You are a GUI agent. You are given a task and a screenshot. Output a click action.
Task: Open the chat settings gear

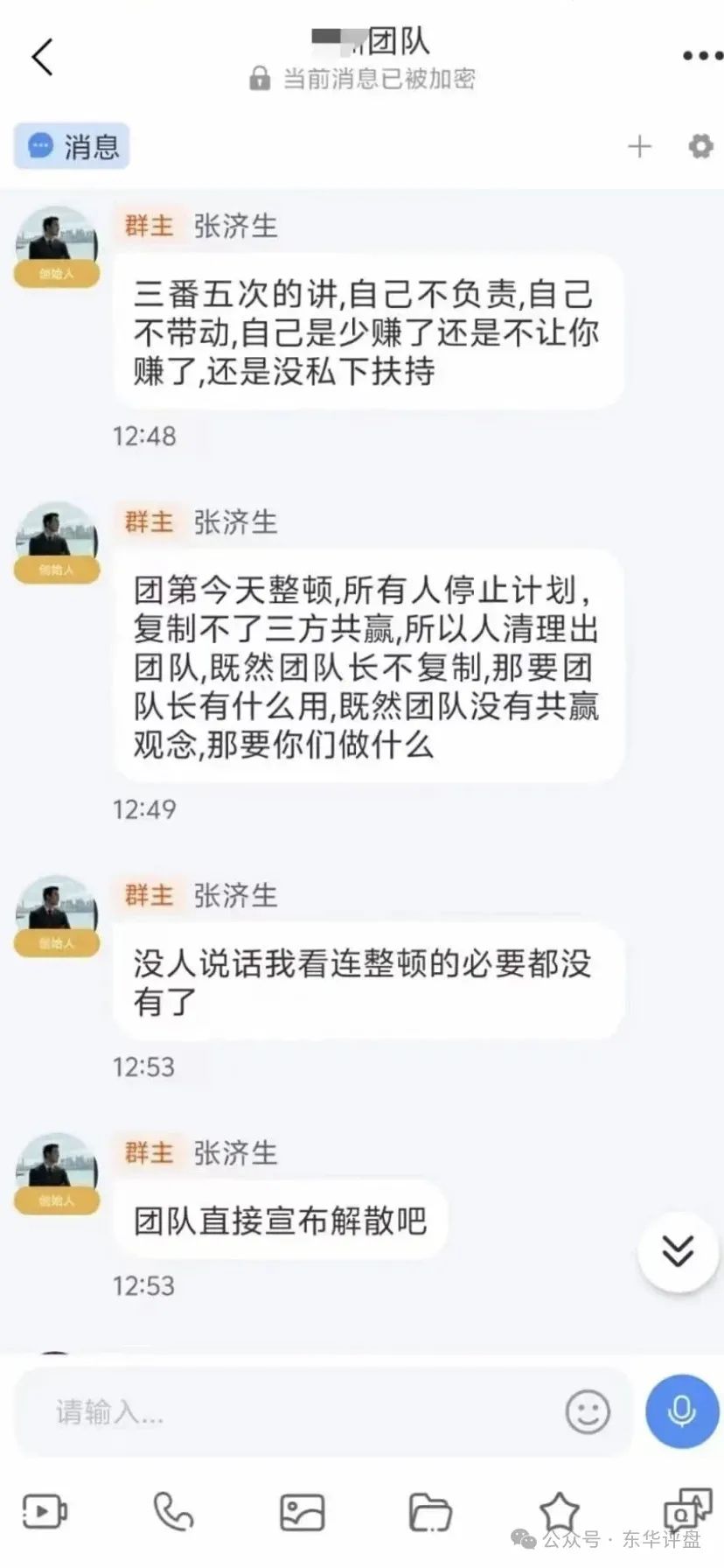point(700,146)
